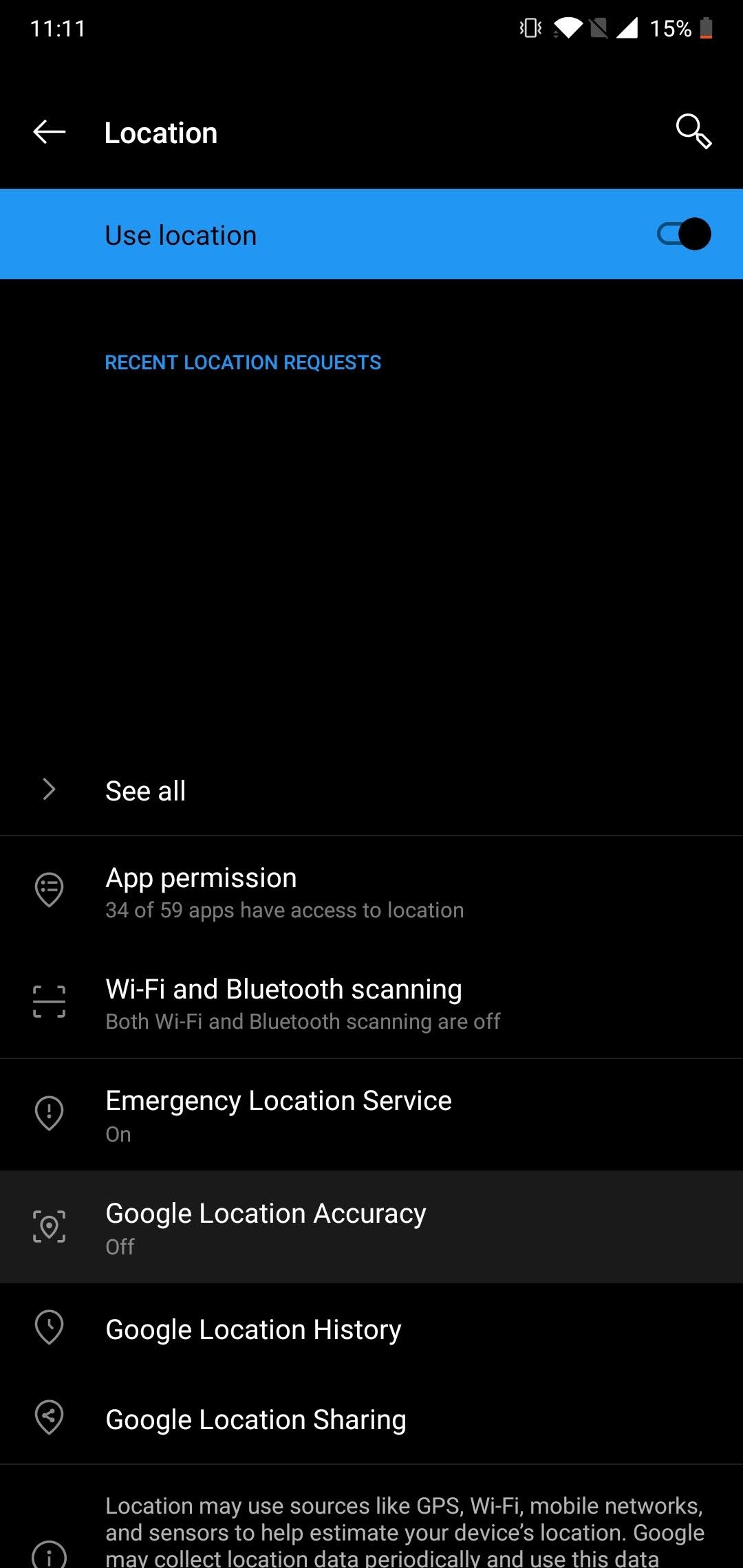Open search from the magnifier icon

pos(693,132)
